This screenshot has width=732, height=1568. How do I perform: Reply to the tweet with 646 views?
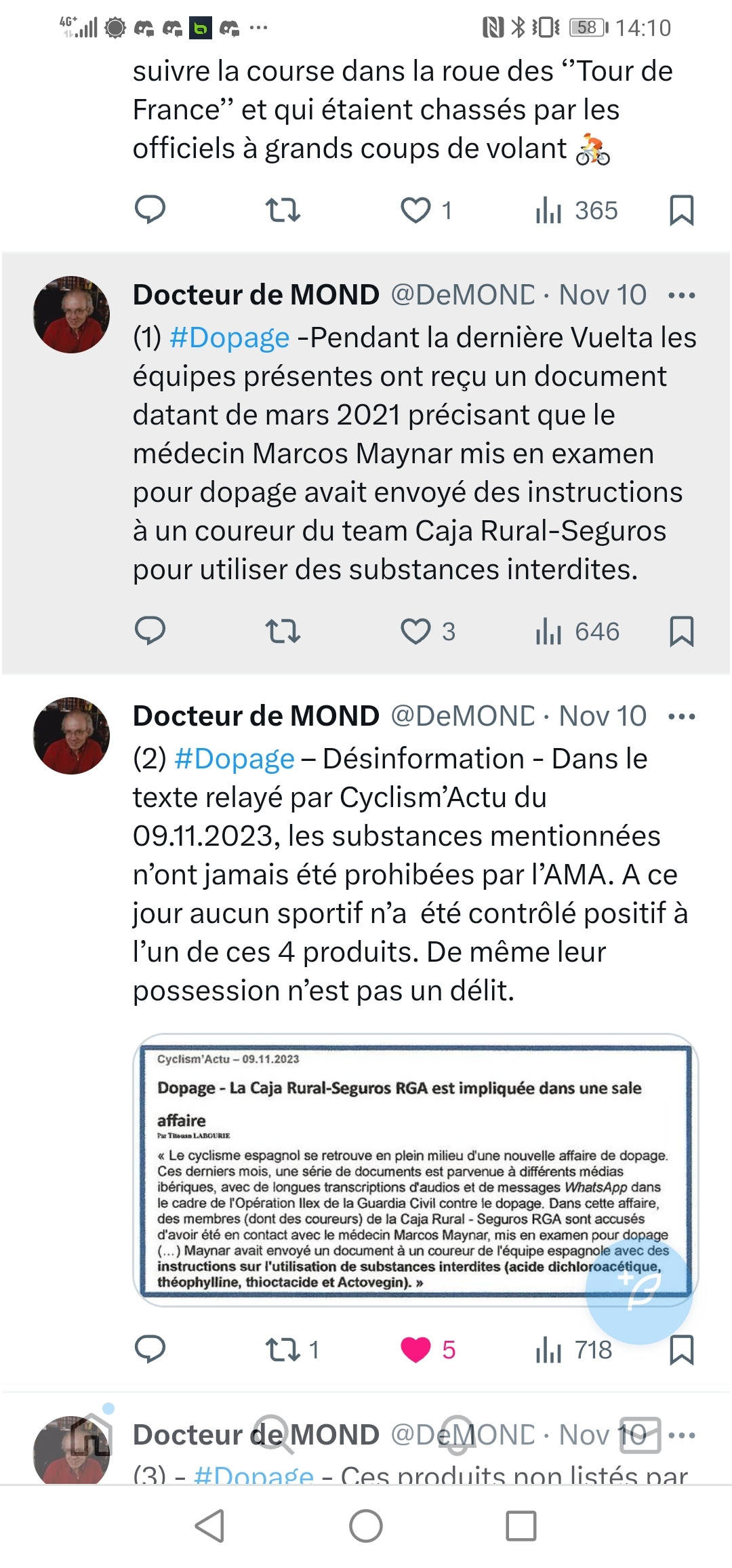pyautogui.click(x=150, y=631)
